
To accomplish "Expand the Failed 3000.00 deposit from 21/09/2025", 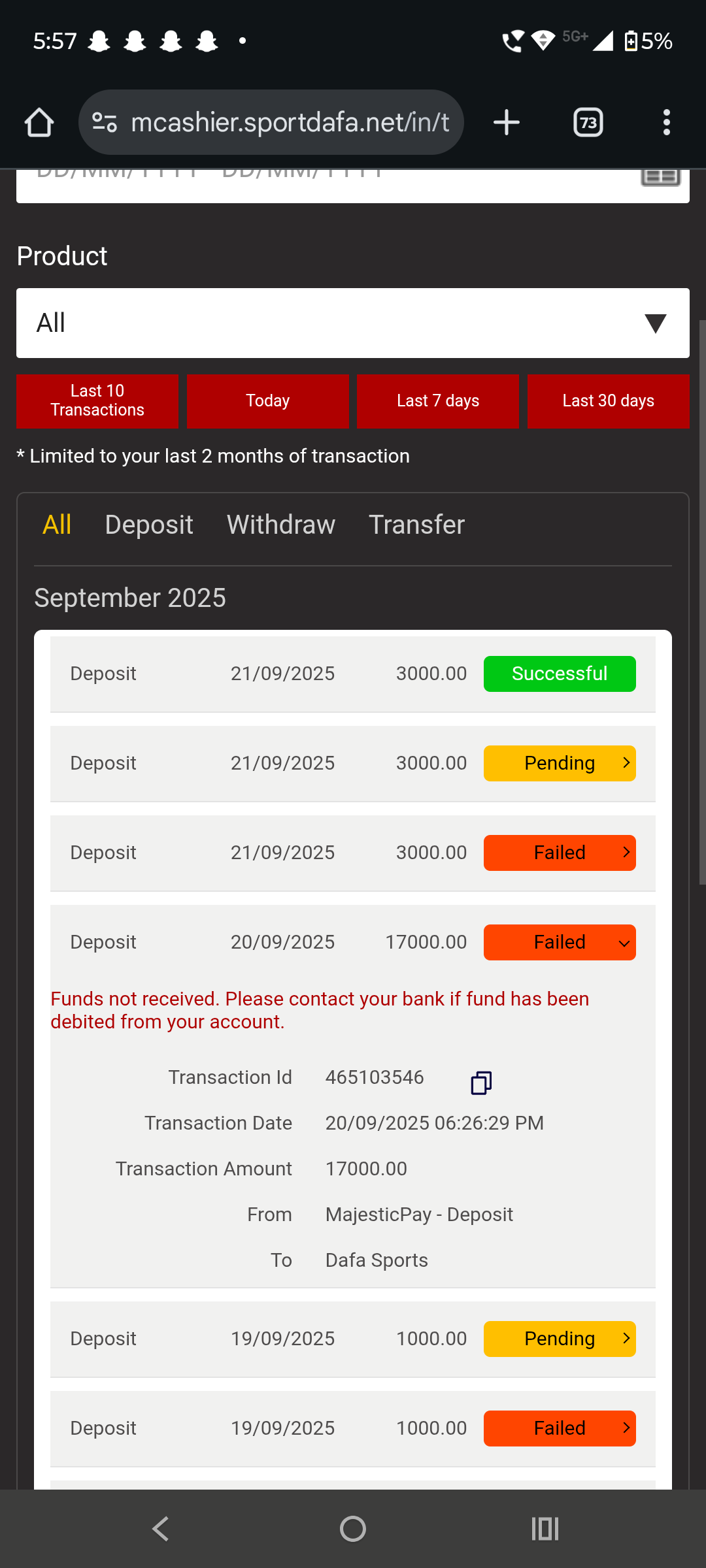I will (560, 853).
